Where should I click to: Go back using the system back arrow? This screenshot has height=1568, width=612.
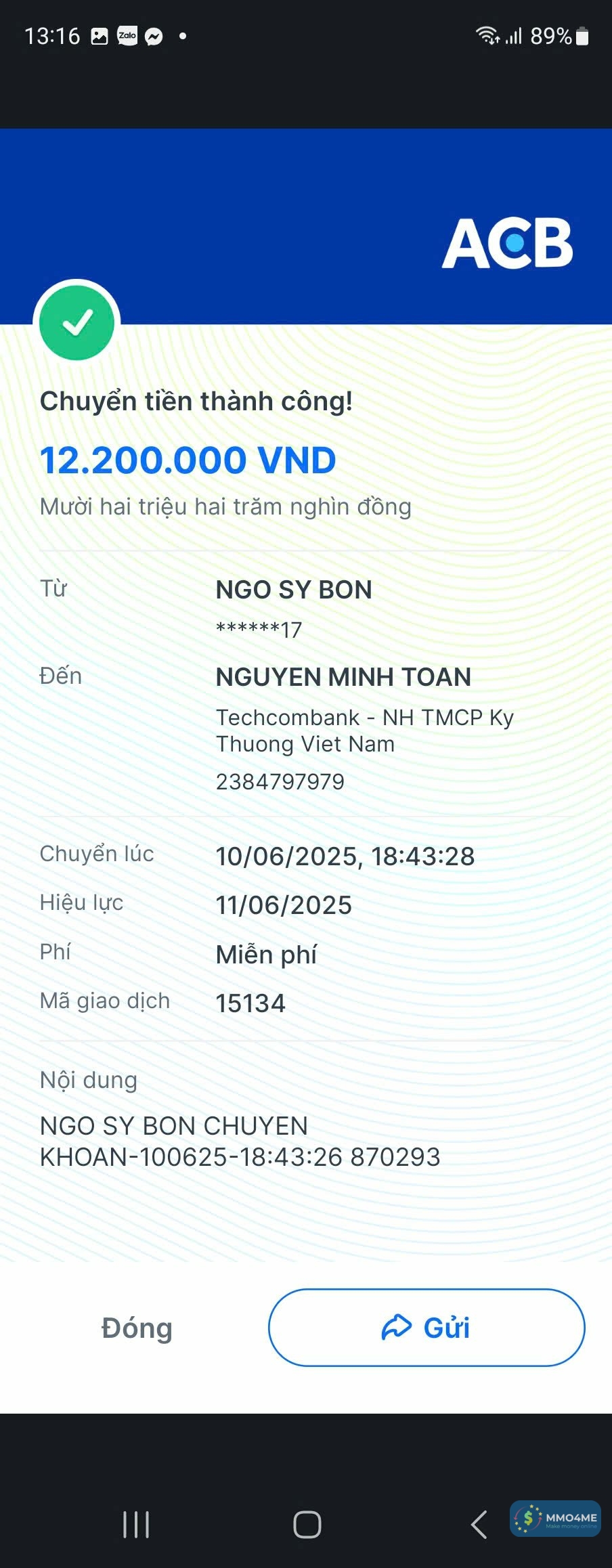coord(479,1525)
